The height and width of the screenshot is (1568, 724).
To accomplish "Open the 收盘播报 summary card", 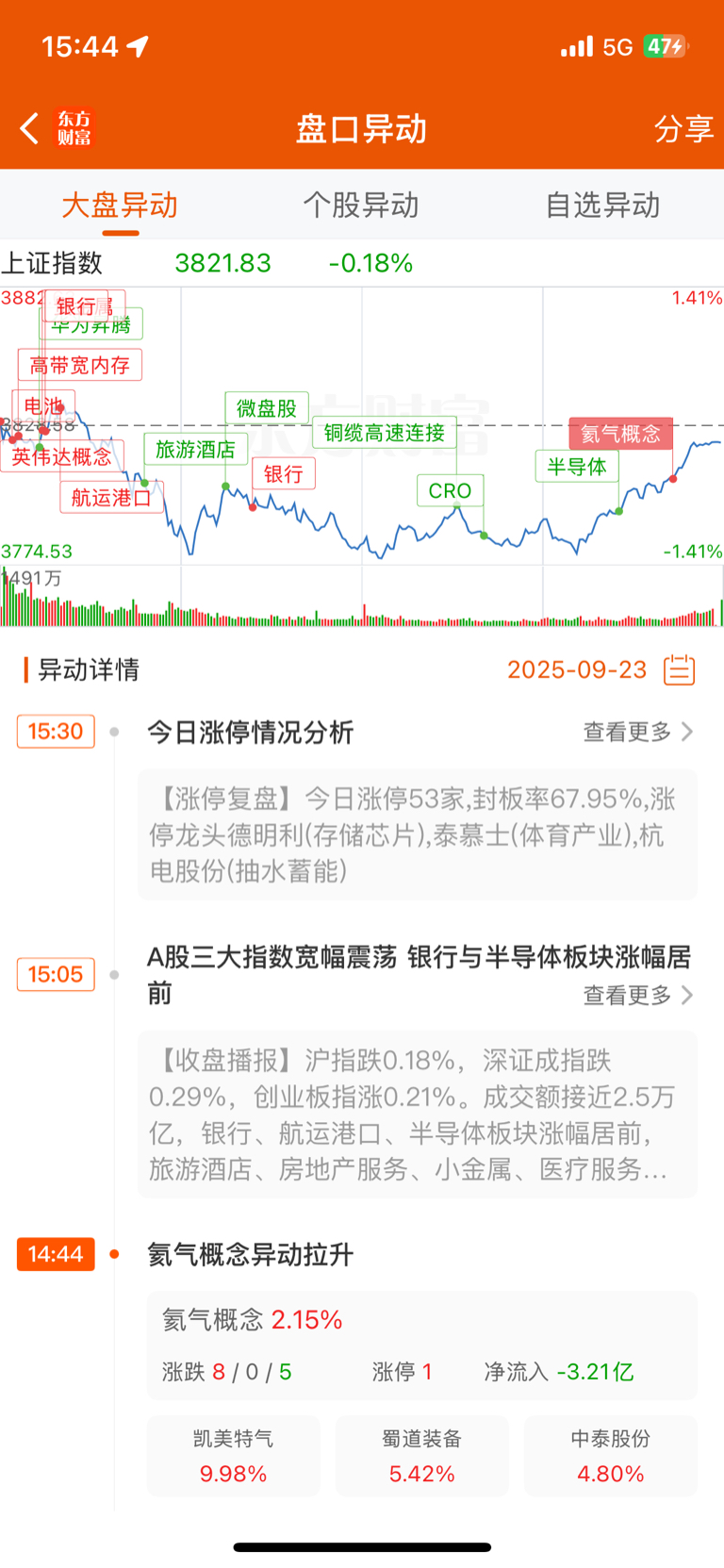I will (x=418, y=1114).
